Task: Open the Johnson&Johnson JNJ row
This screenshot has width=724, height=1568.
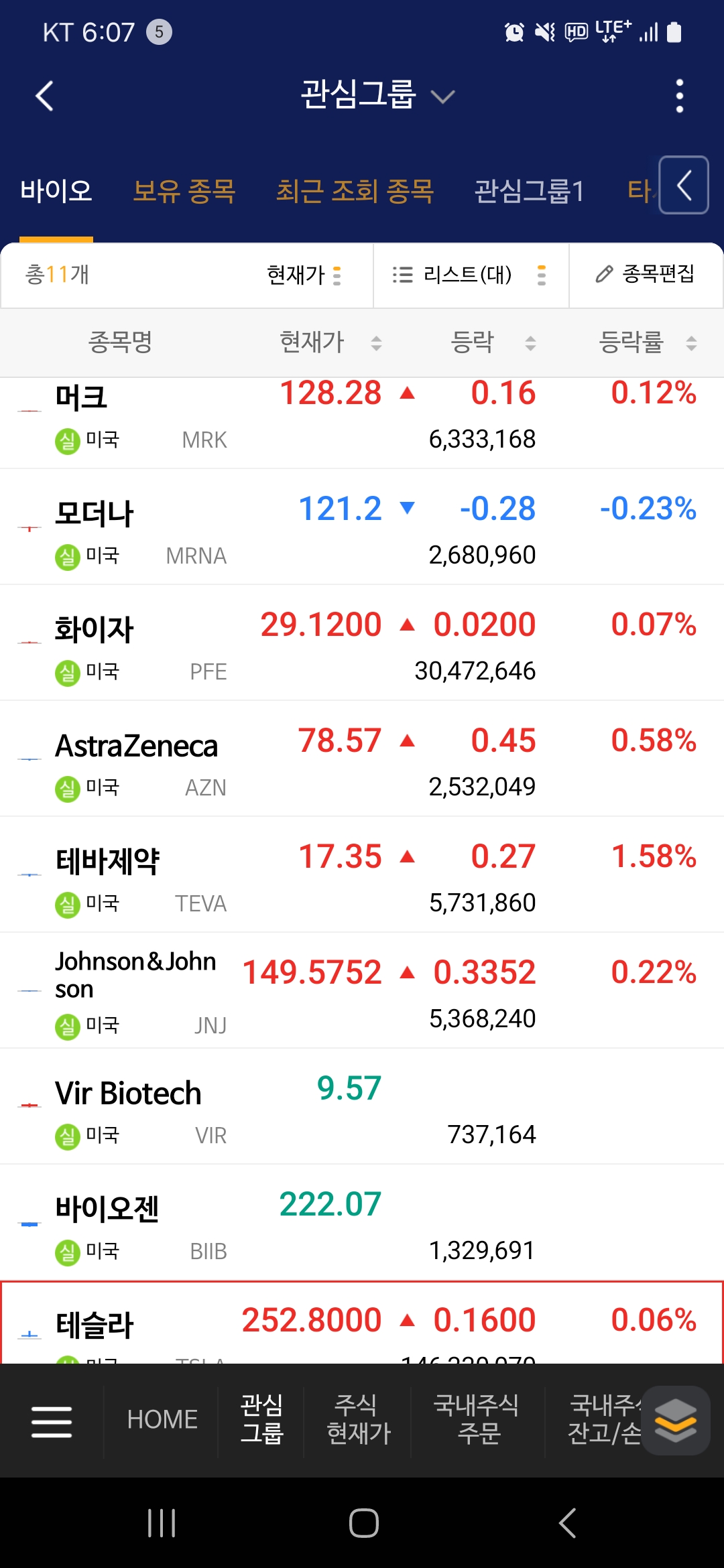Action: (x=362, y=991)
